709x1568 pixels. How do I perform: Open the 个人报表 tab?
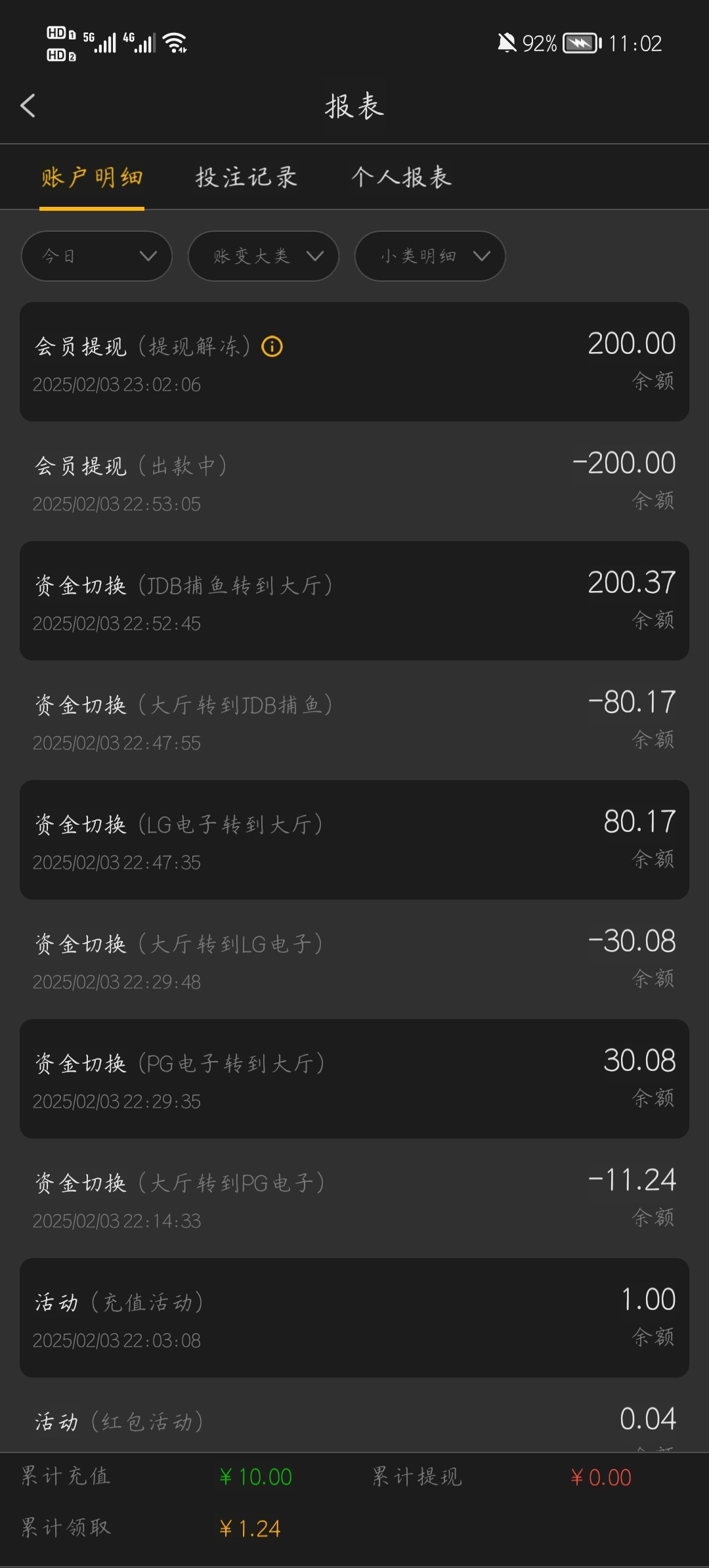click(x=402, y=177)
